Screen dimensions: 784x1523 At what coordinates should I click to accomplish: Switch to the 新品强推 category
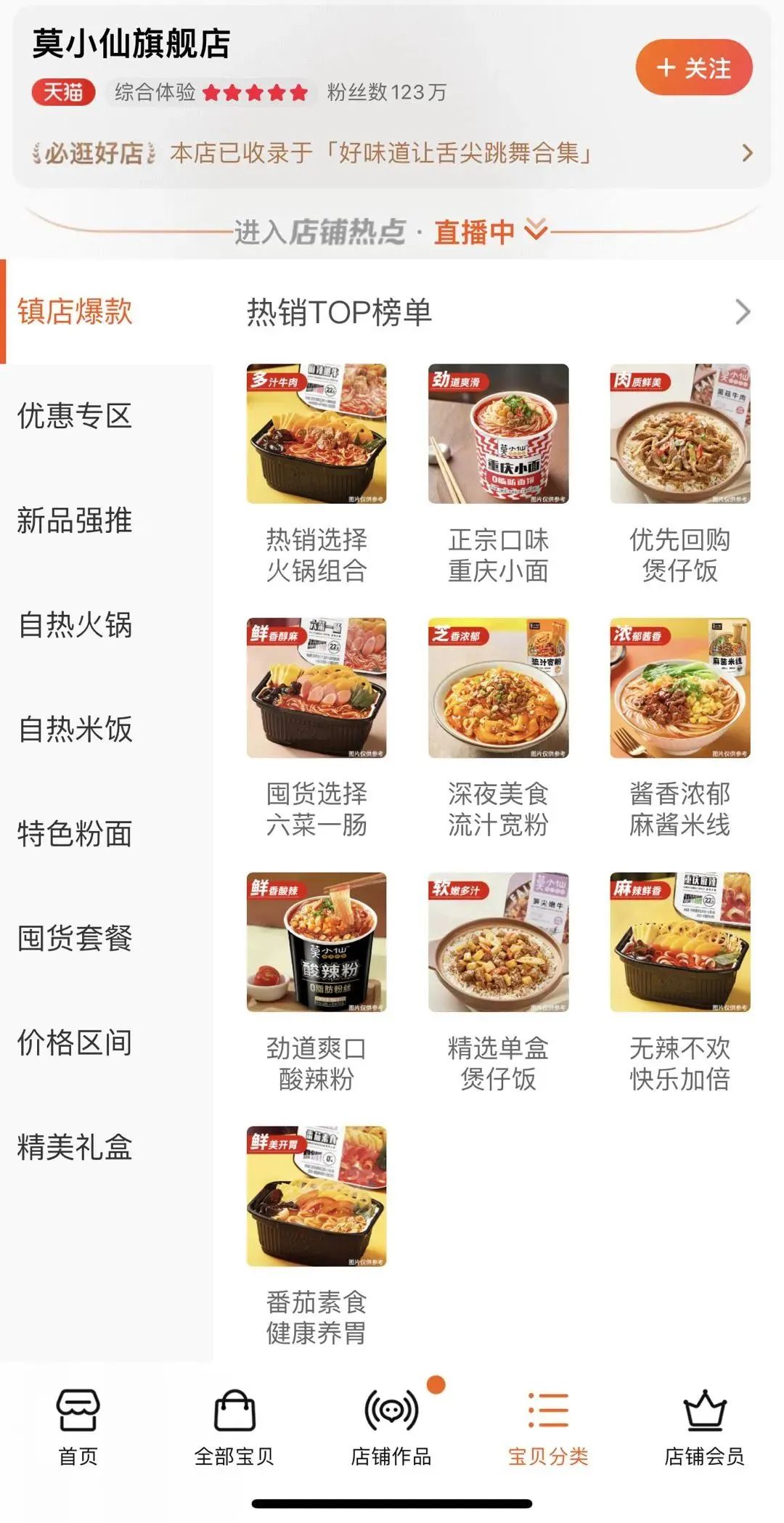click(x=75, y=520)
